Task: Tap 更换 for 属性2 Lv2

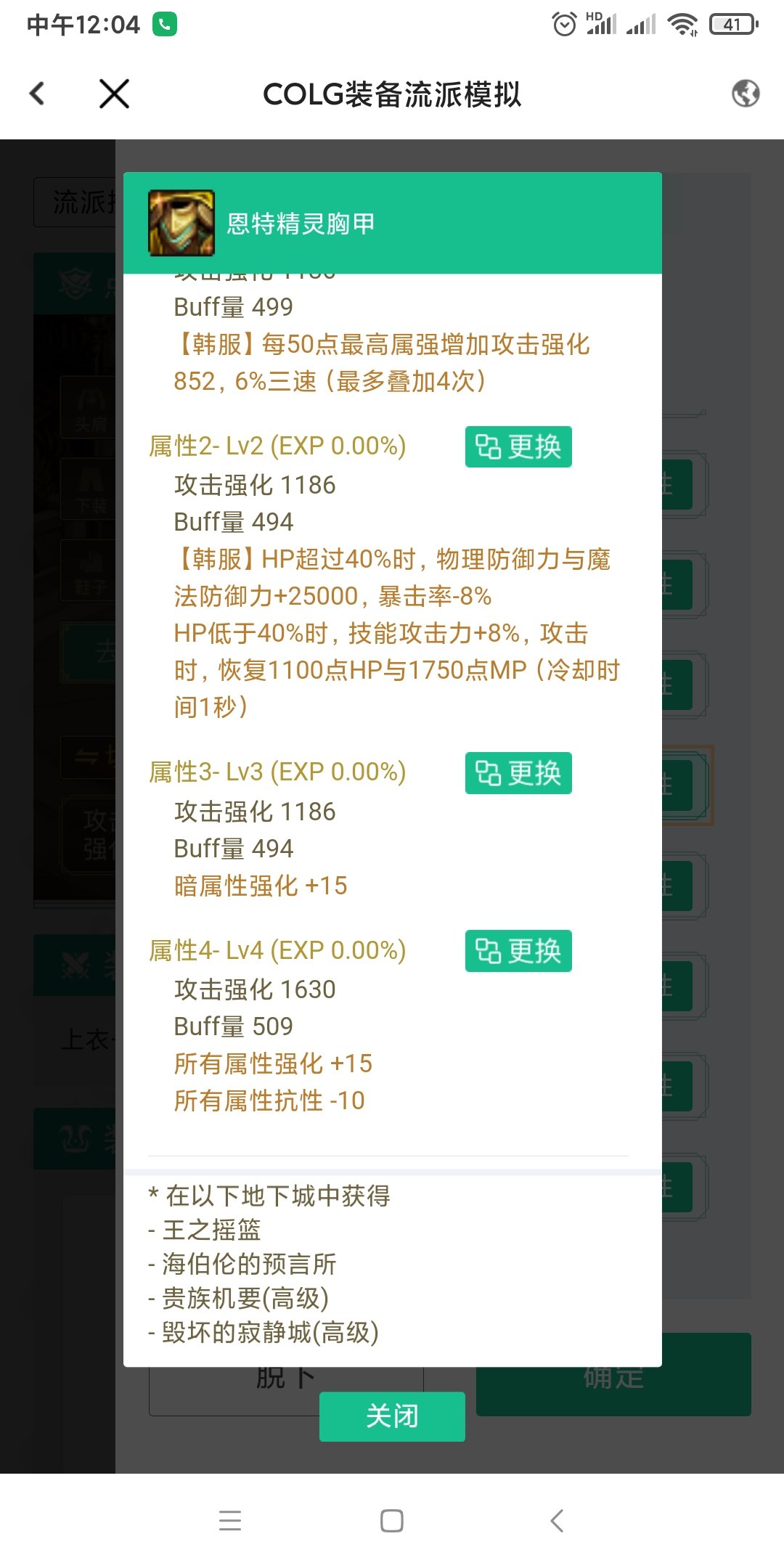Action: point(518,446)
